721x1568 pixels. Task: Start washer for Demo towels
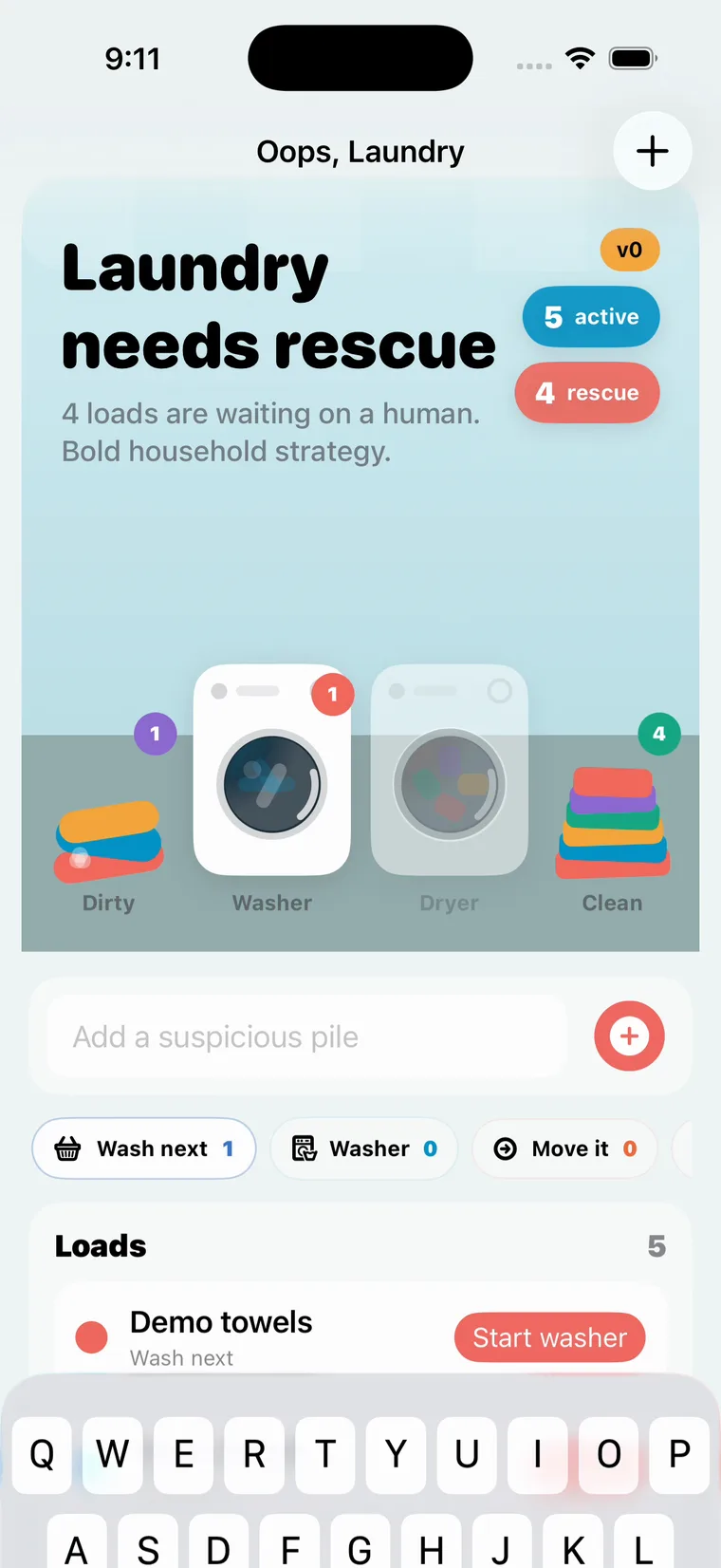pos(550,1337)
